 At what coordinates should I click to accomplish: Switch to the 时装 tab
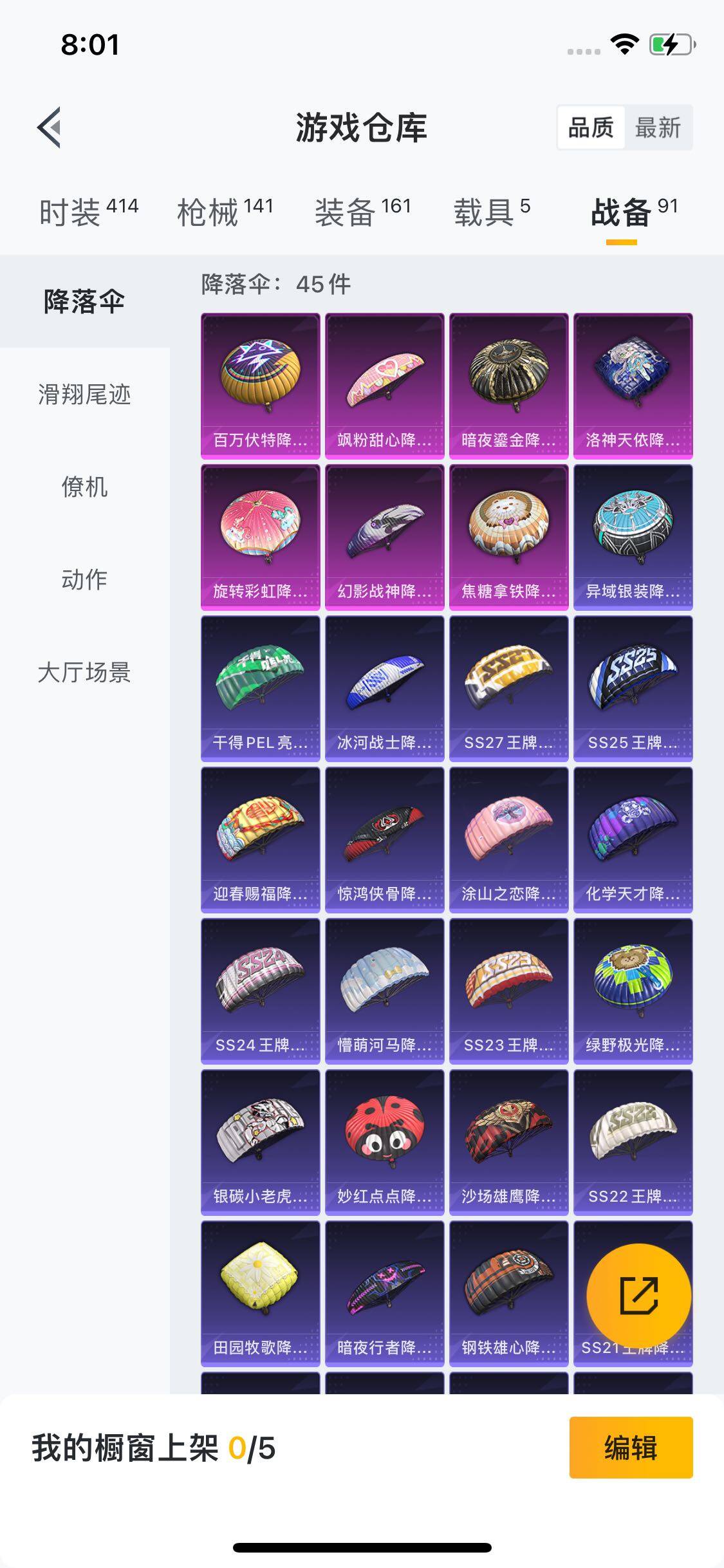(88, 212)
